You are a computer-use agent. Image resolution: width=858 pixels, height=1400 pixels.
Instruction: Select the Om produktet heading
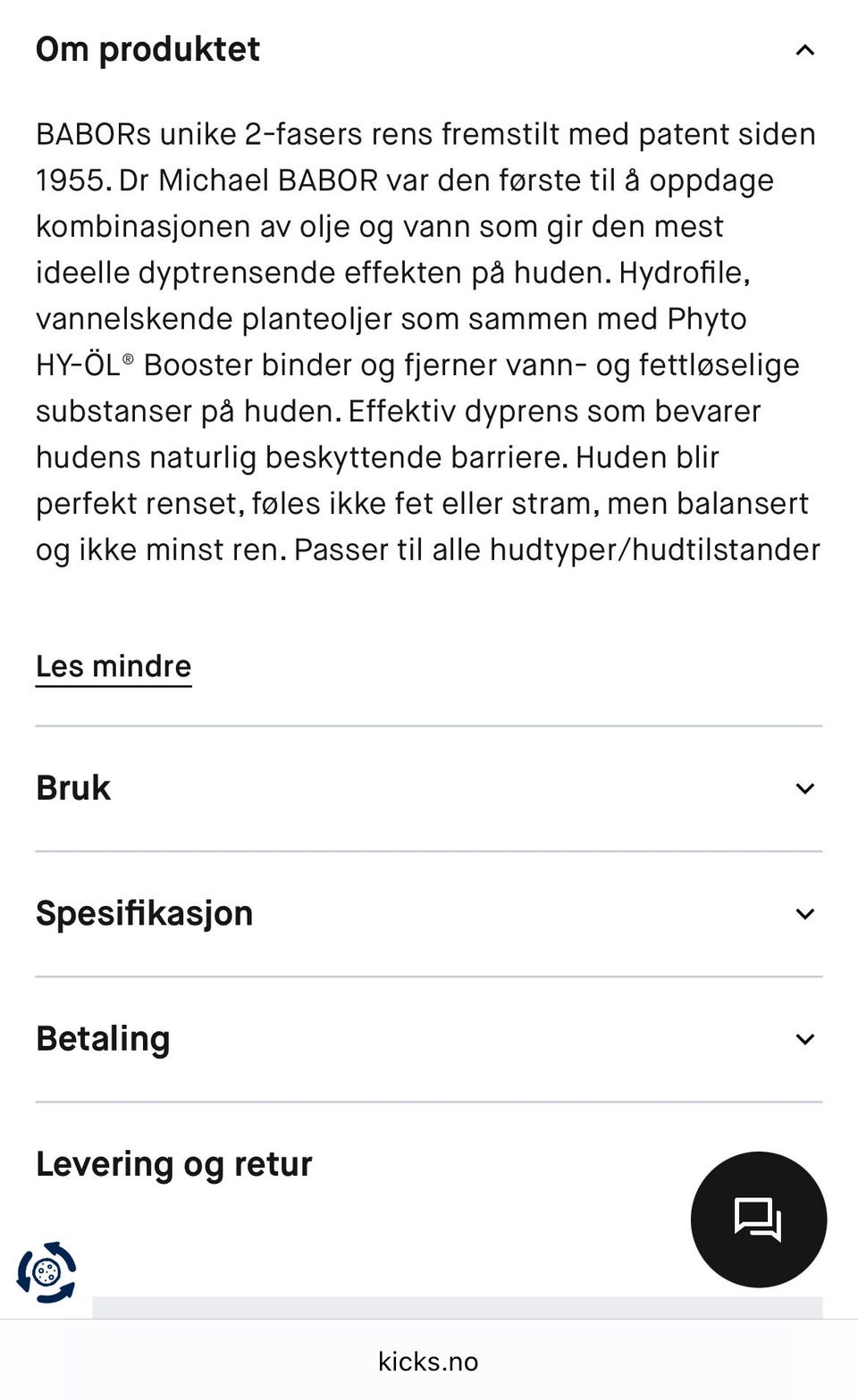pos(147,49)
